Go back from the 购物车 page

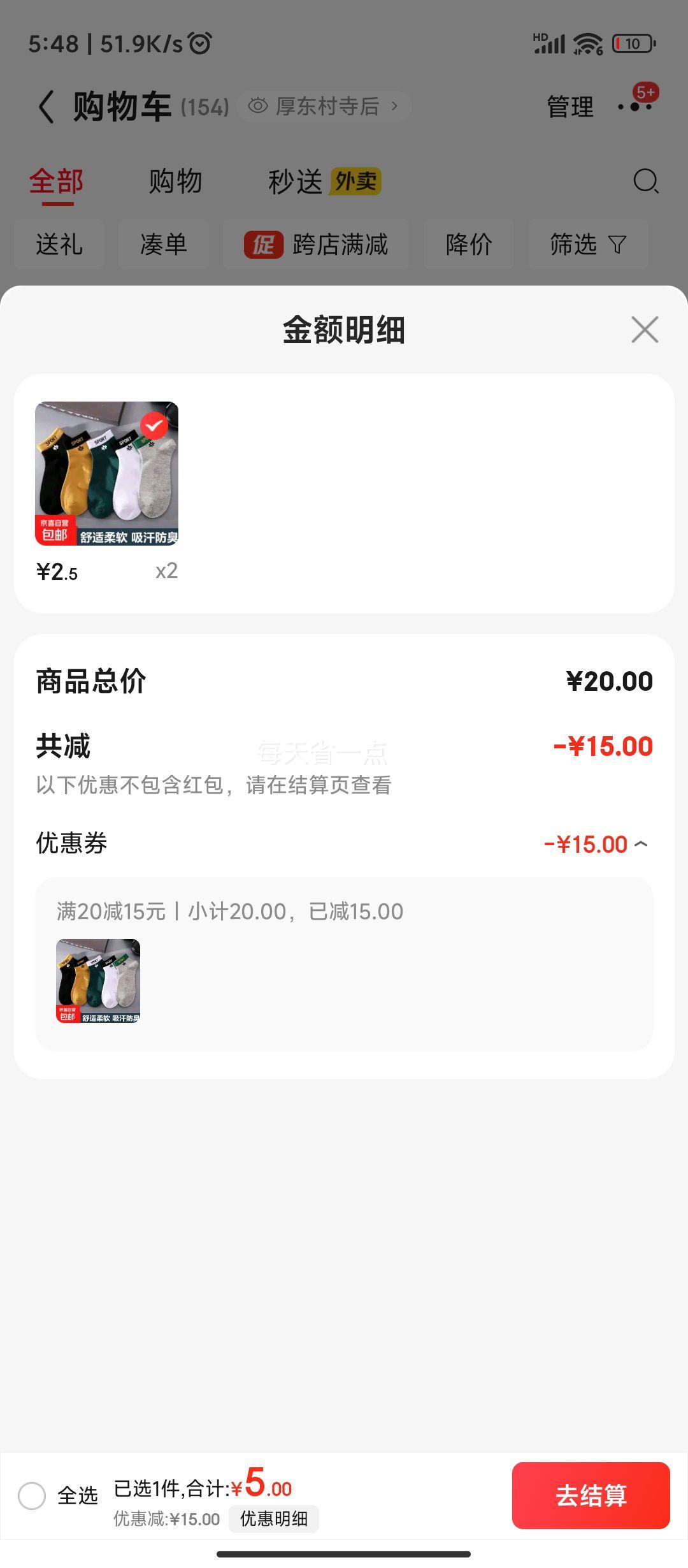[46, 106]
